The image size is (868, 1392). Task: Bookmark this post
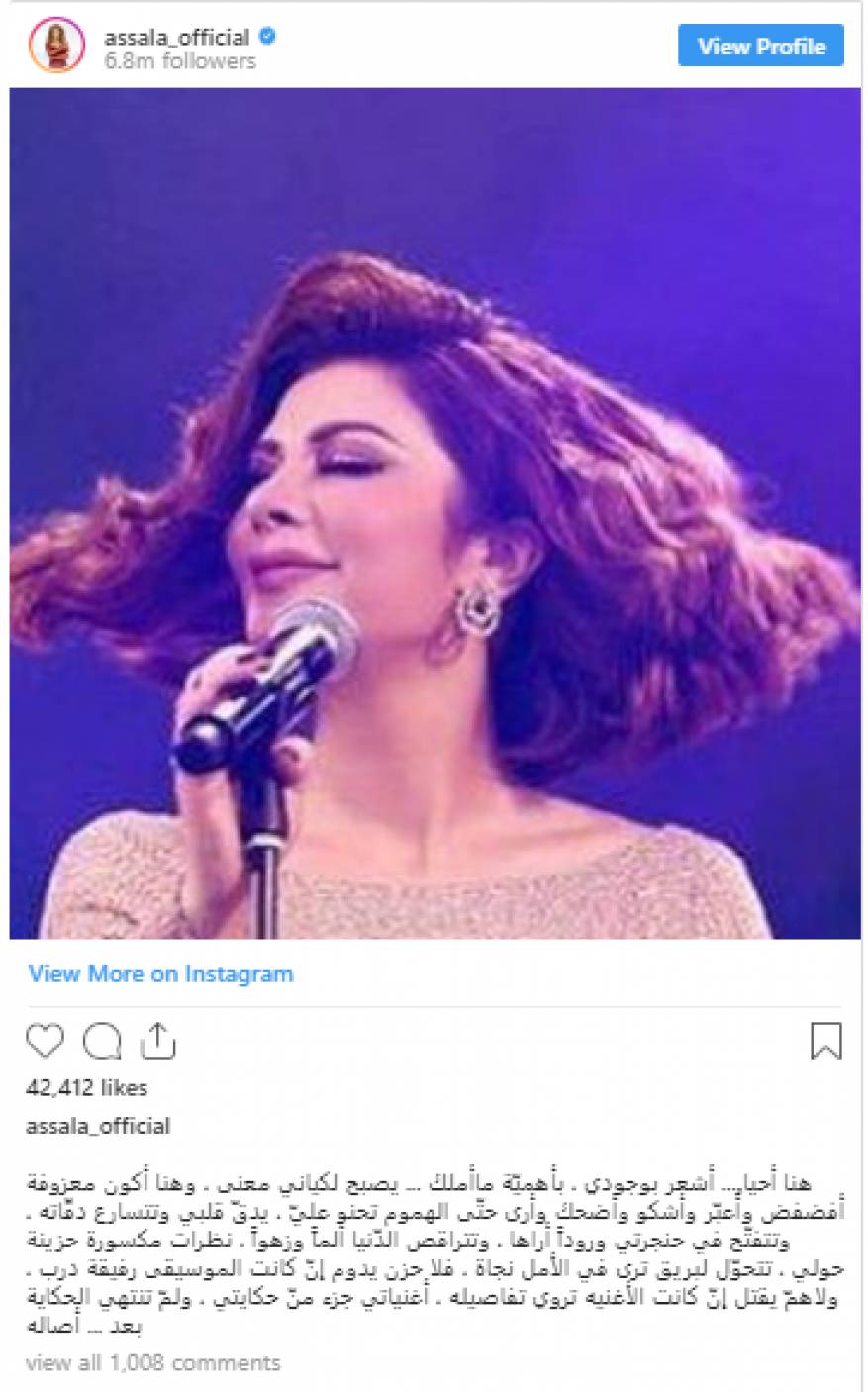coord(825,1042)
